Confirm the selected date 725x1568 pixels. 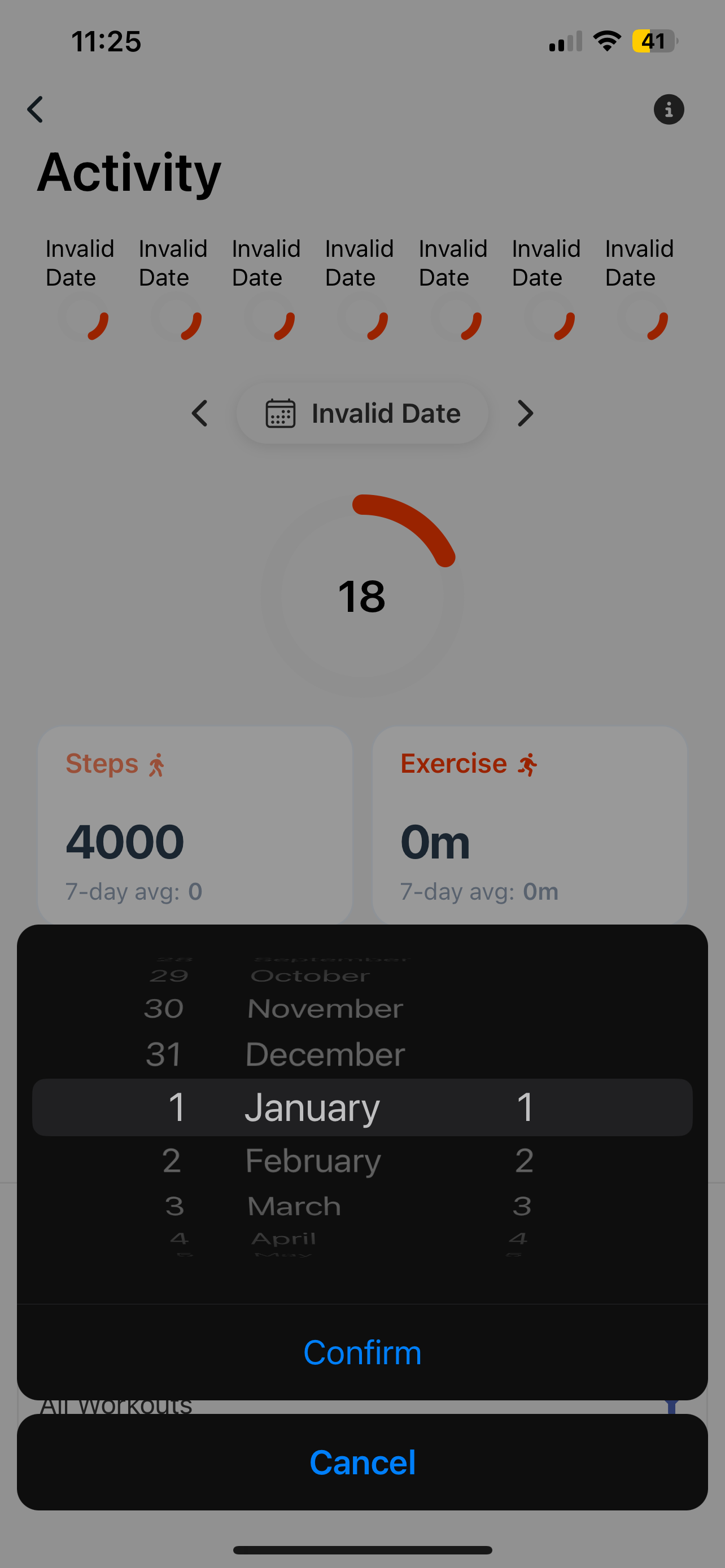click(x=362, y=1352)
